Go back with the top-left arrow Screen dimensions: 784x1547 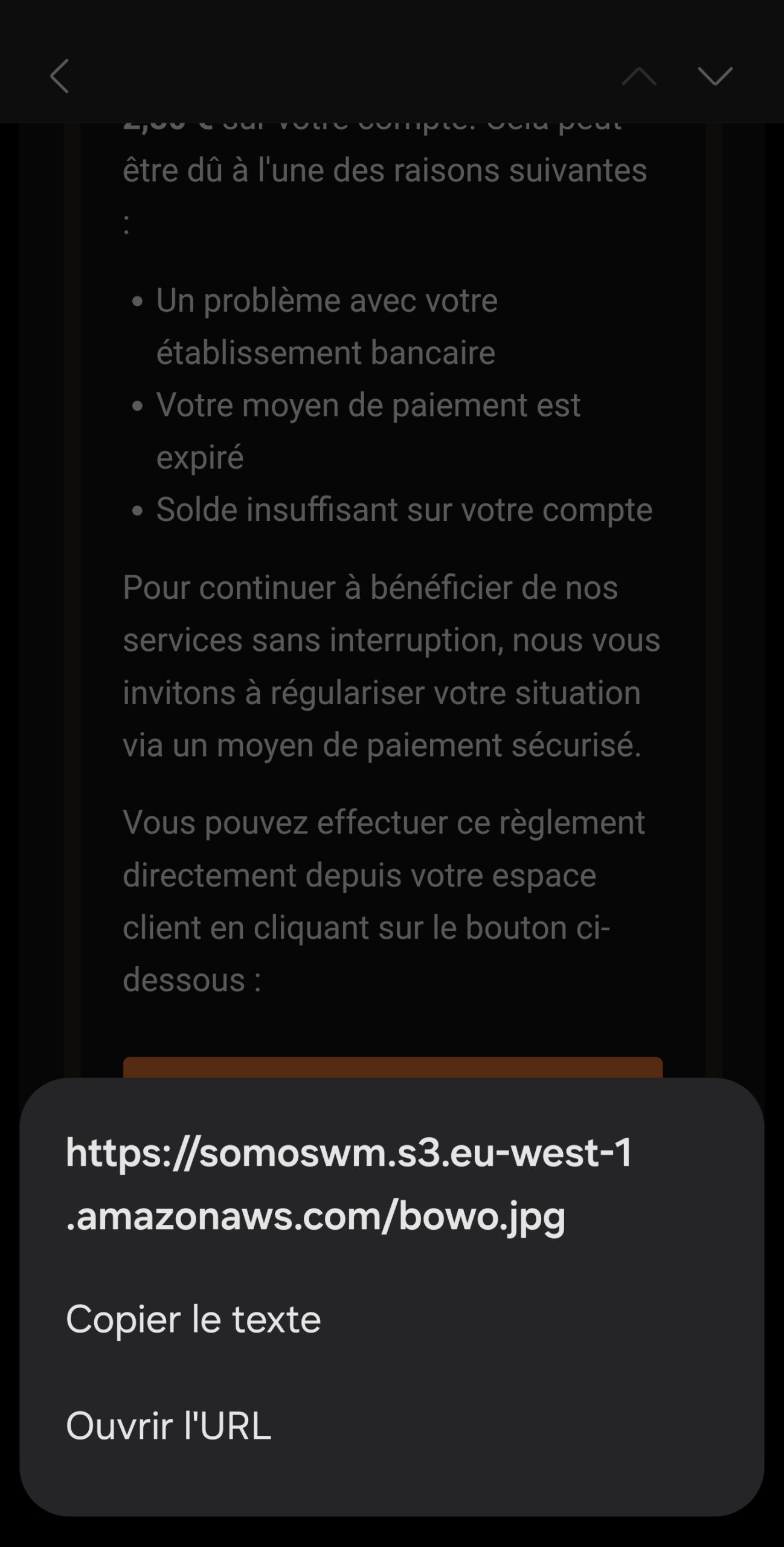point(59,76)
